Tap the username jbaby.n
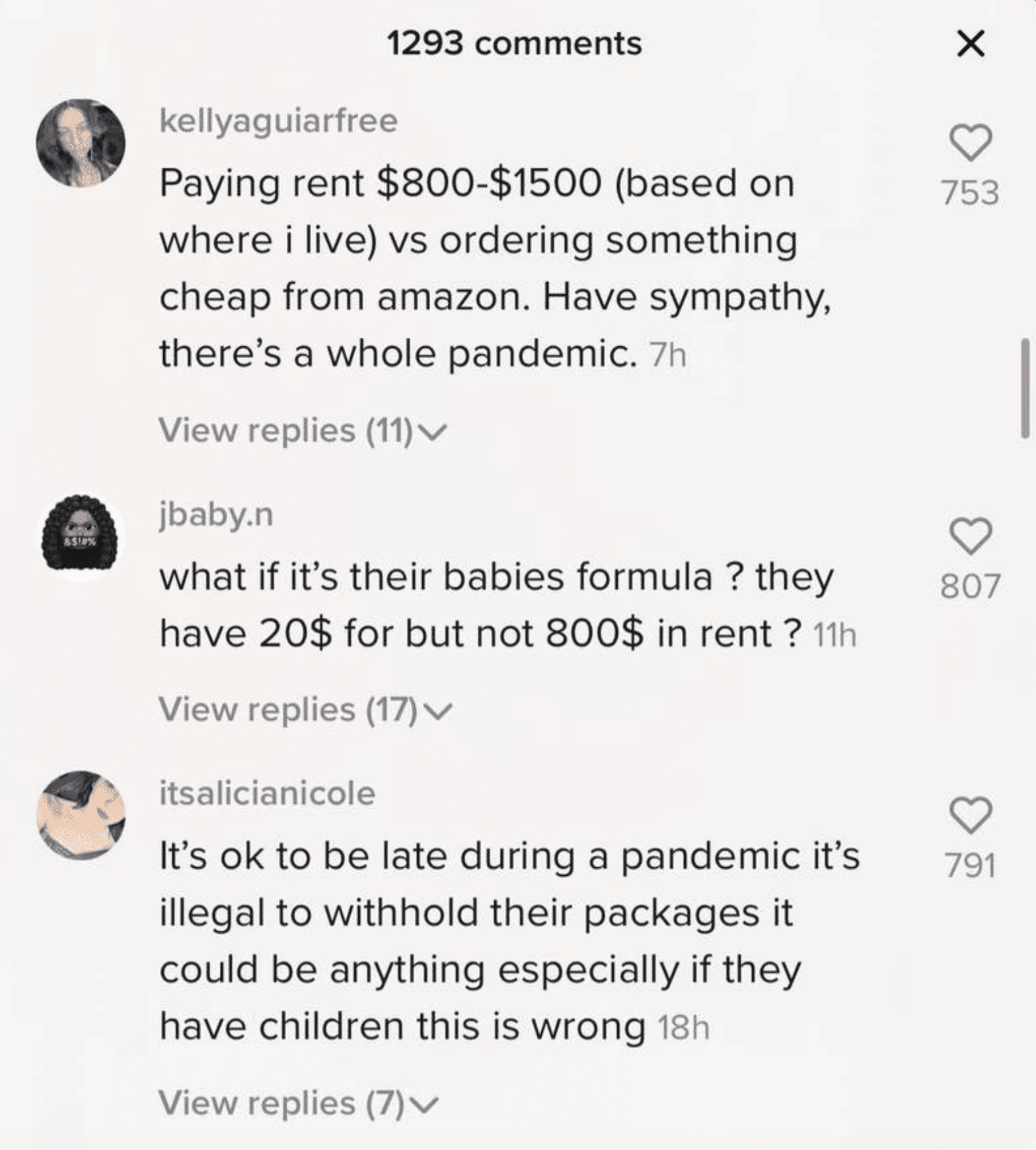 [x=216, y=514]
